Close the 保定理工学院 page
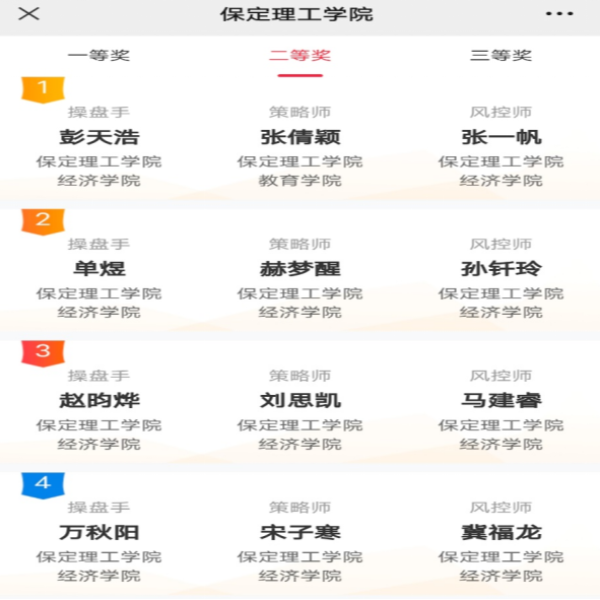The height and width of the screenshot is (600, 600). [x=30, y=14]
